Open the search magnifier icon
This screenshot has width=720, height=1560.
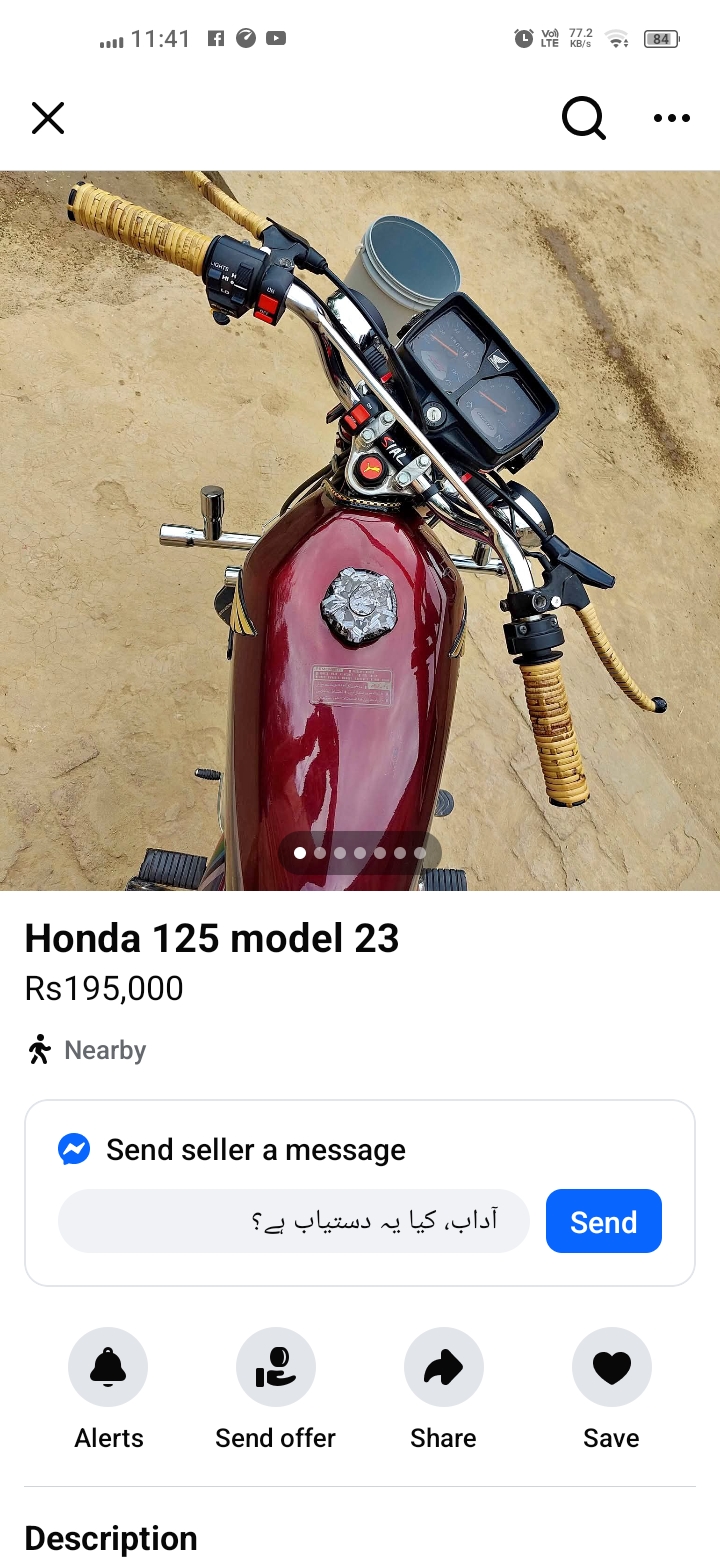click(x=583, y=118)
